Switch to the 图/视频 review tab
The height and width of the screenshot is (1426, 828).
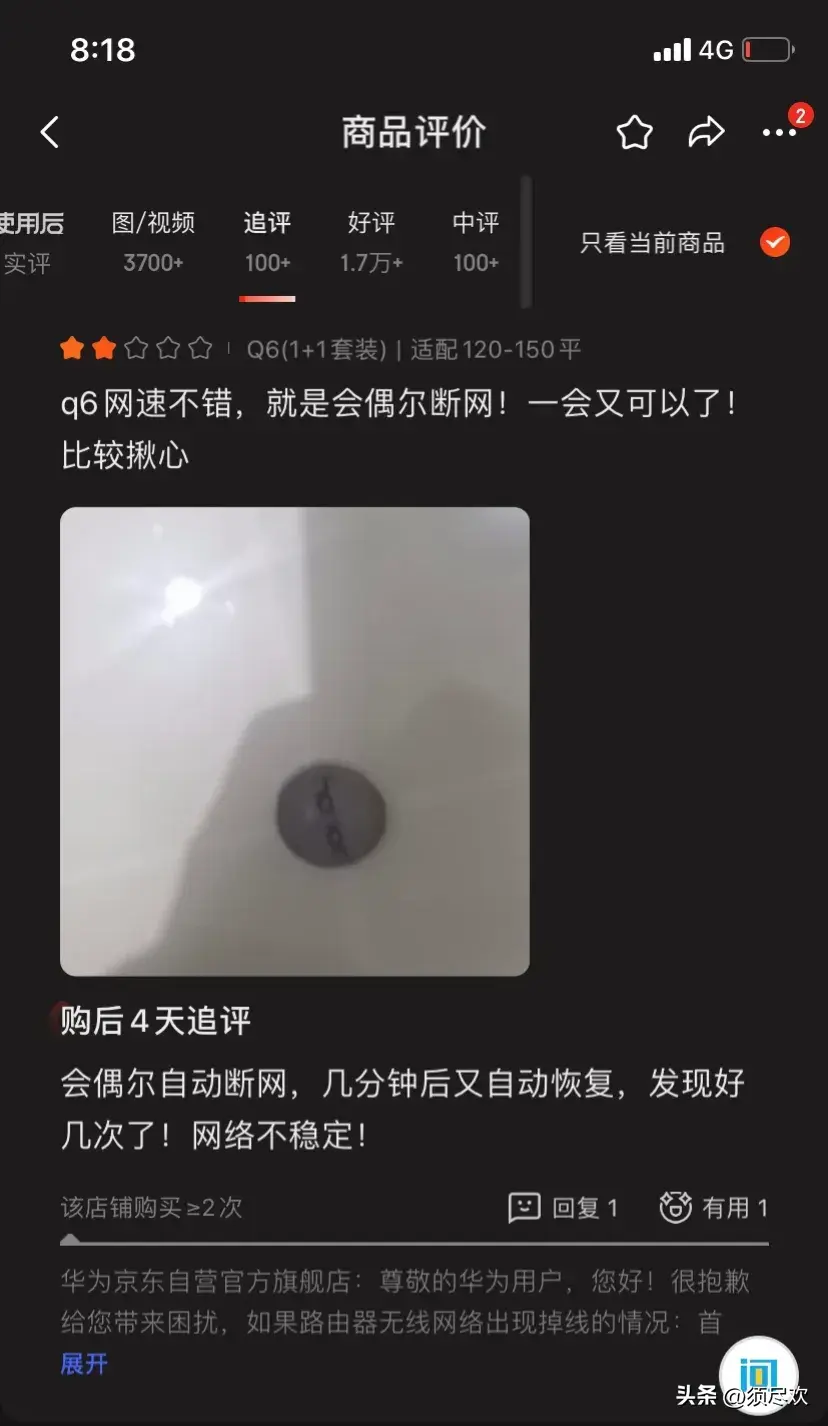point(153,241)
